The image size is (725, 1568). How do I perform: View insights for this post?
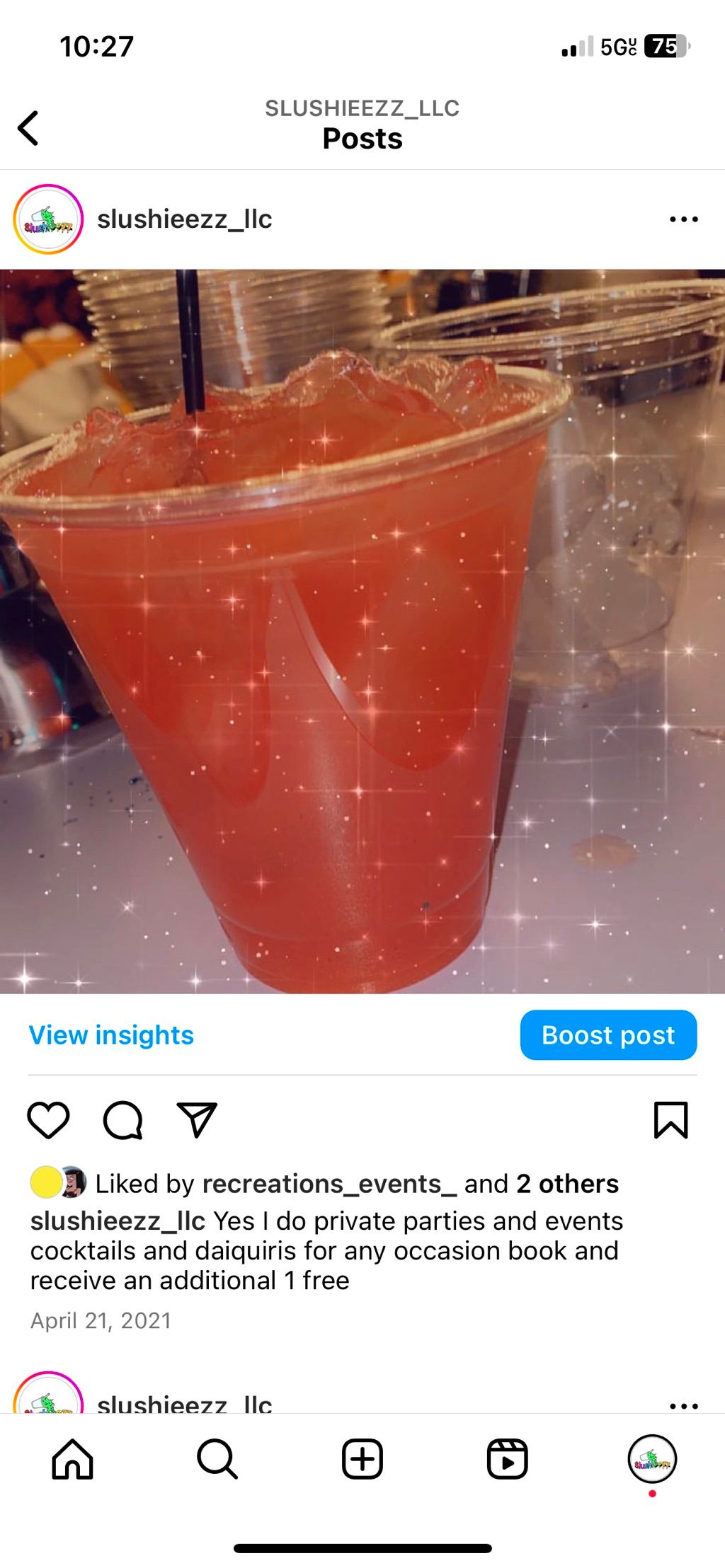(111, 1035)
